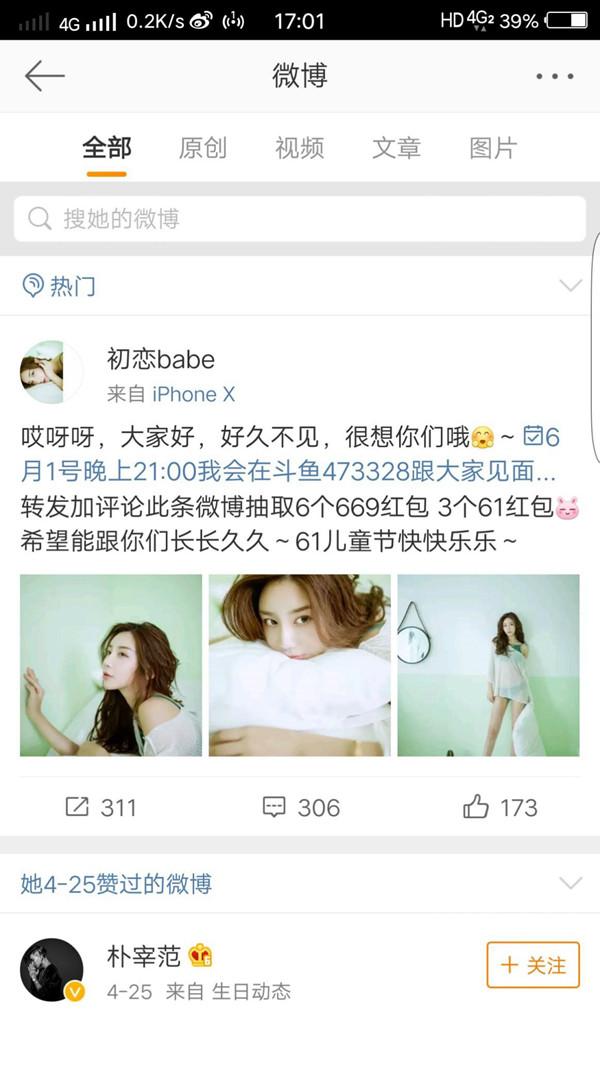Image resolution: width=600 pixels, height=1067 pixels.
Task: Open the middle pillow photo
Action: (x=300, y=665)
